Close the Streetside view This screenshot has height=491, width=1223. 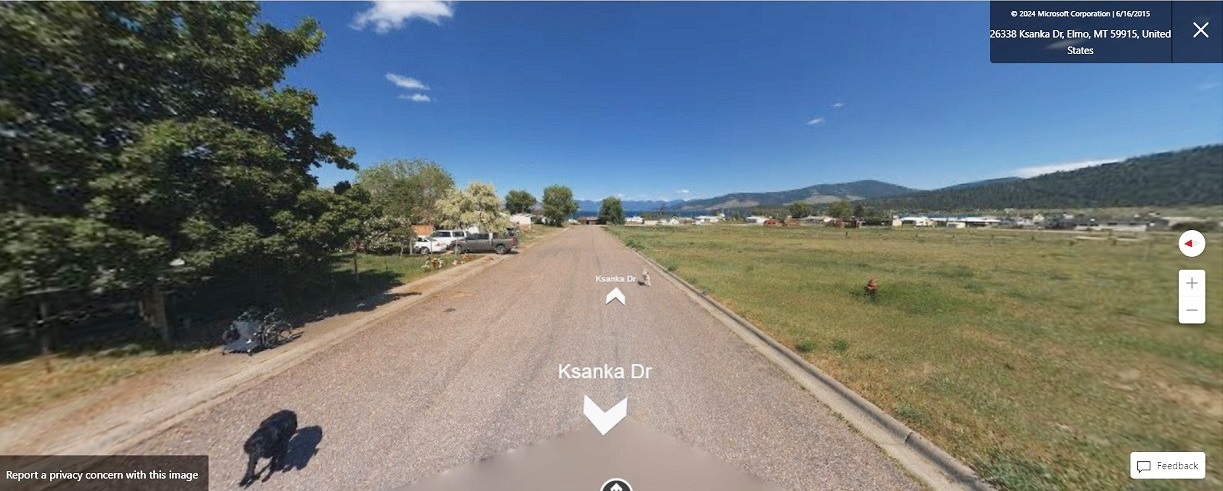[1200, 30]
